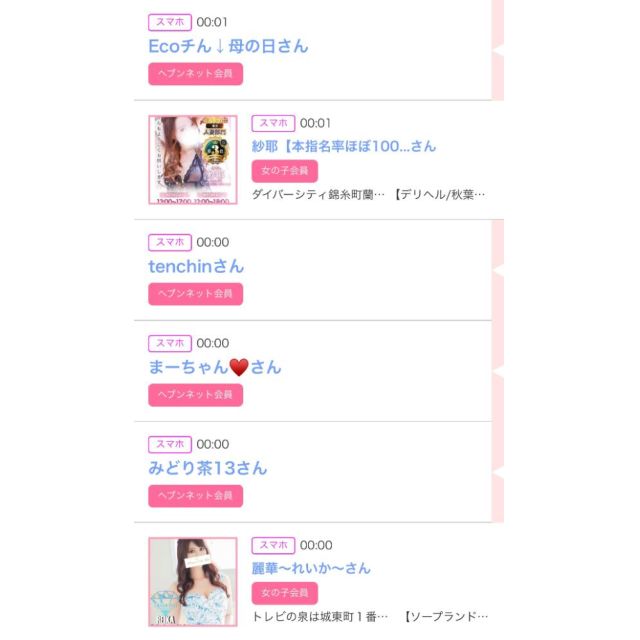Tap the thumbnail photo of 麗華

[x=193, y=581]
